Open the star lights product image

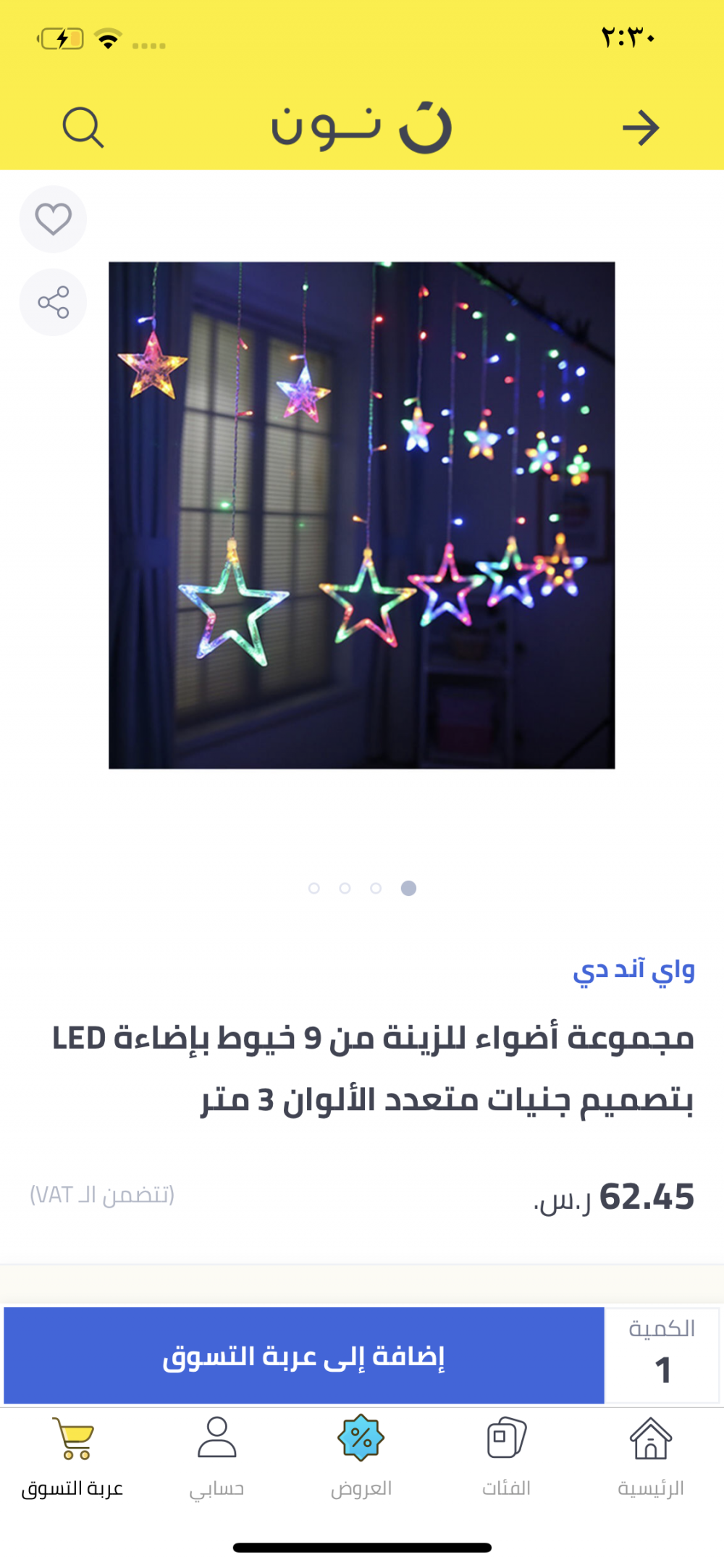[x=362, y=515]
